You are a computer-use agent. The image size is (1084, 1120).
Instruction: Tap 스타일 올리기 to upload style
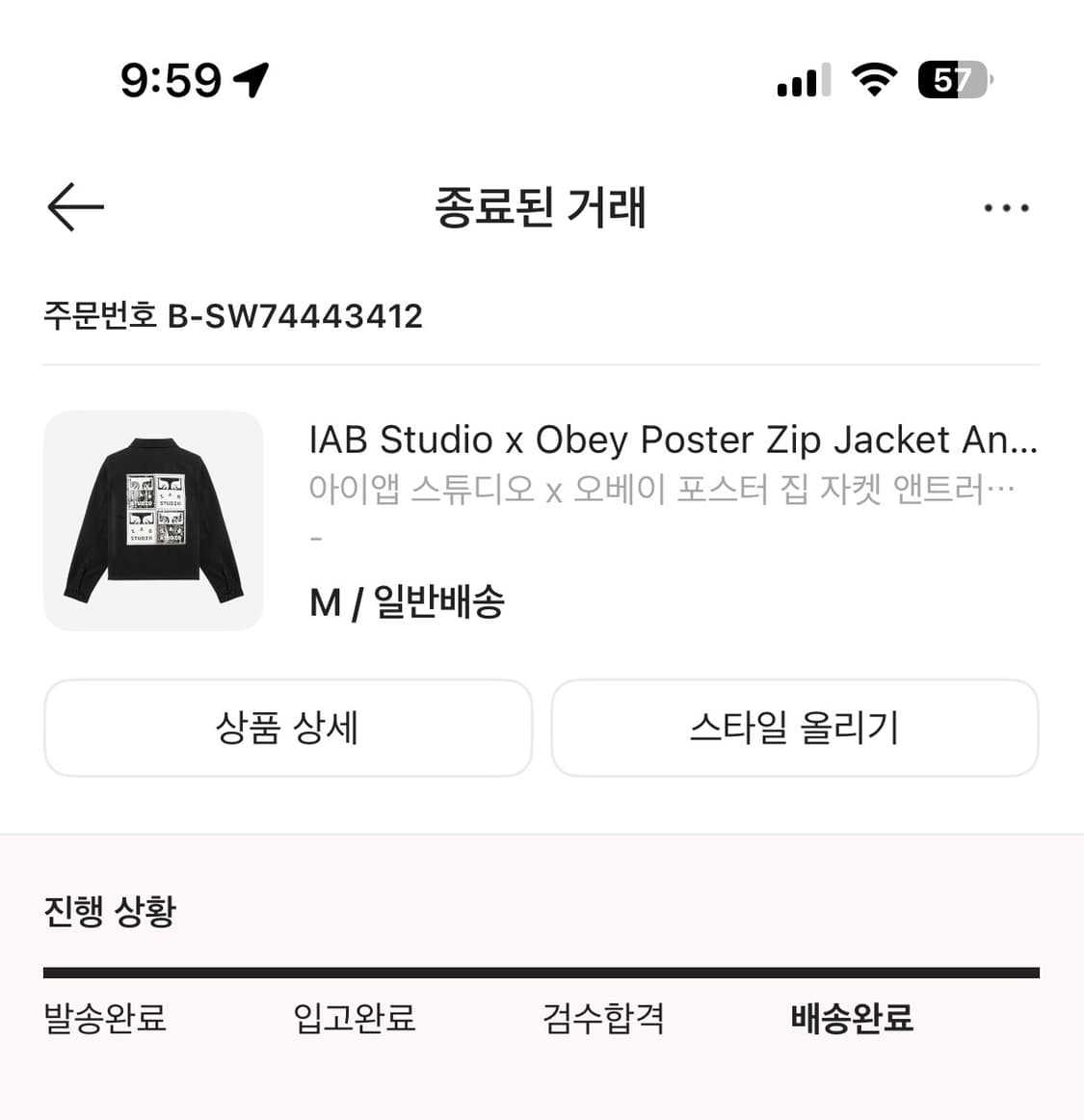(x=795, y=729)
